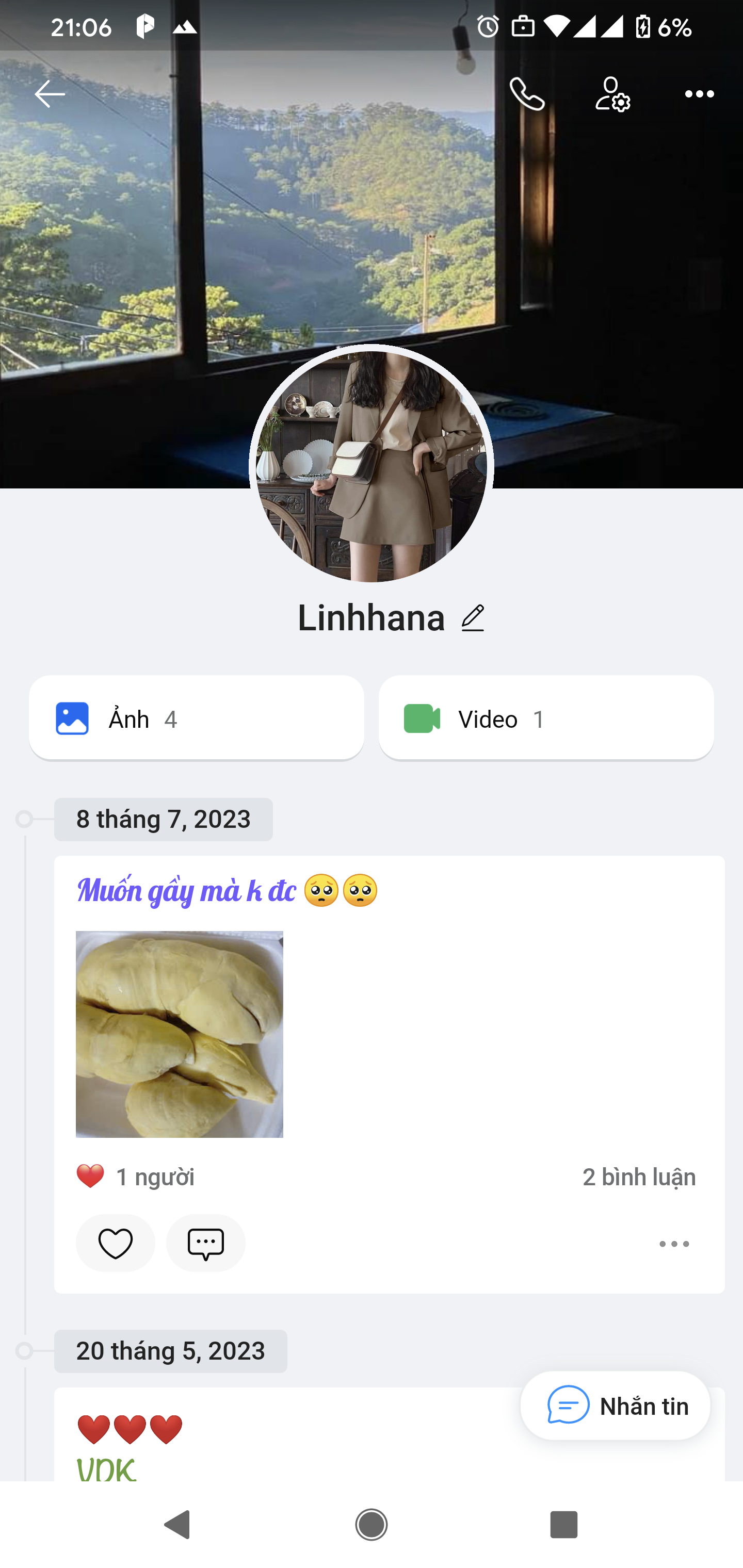Open the profile overflow menu
Screen dimensions: 743x1568
pyautogui.click(x=699, y=94)
